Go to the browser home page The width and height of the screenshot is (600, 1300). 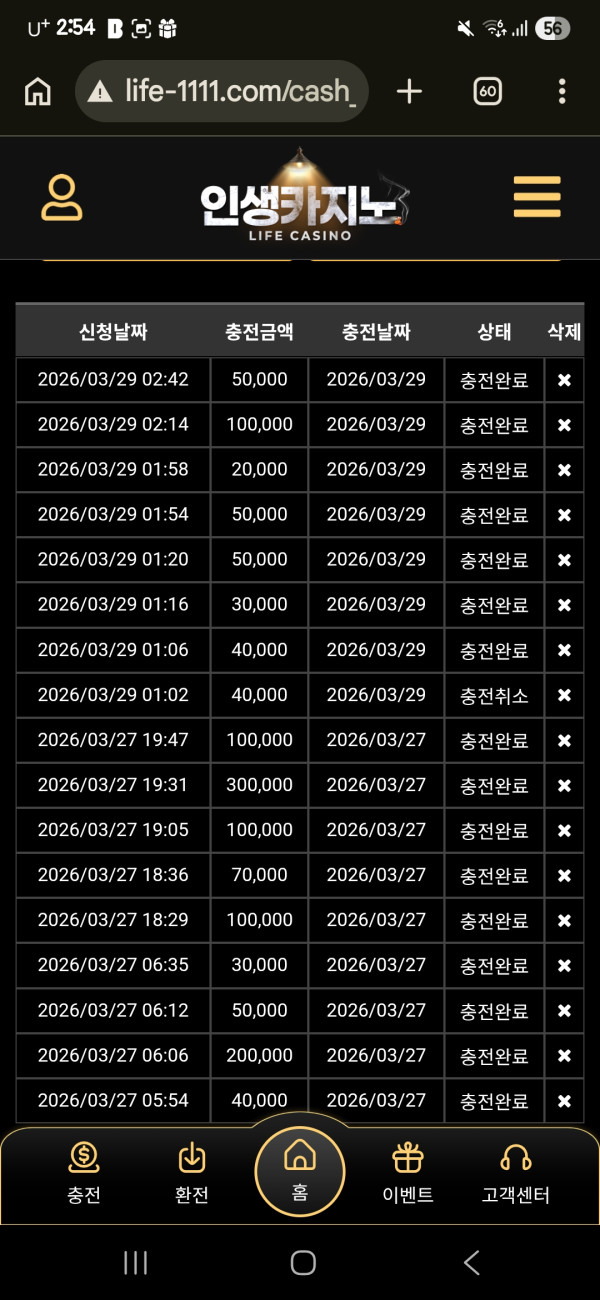pyautogui.click(x=38, y=92)
